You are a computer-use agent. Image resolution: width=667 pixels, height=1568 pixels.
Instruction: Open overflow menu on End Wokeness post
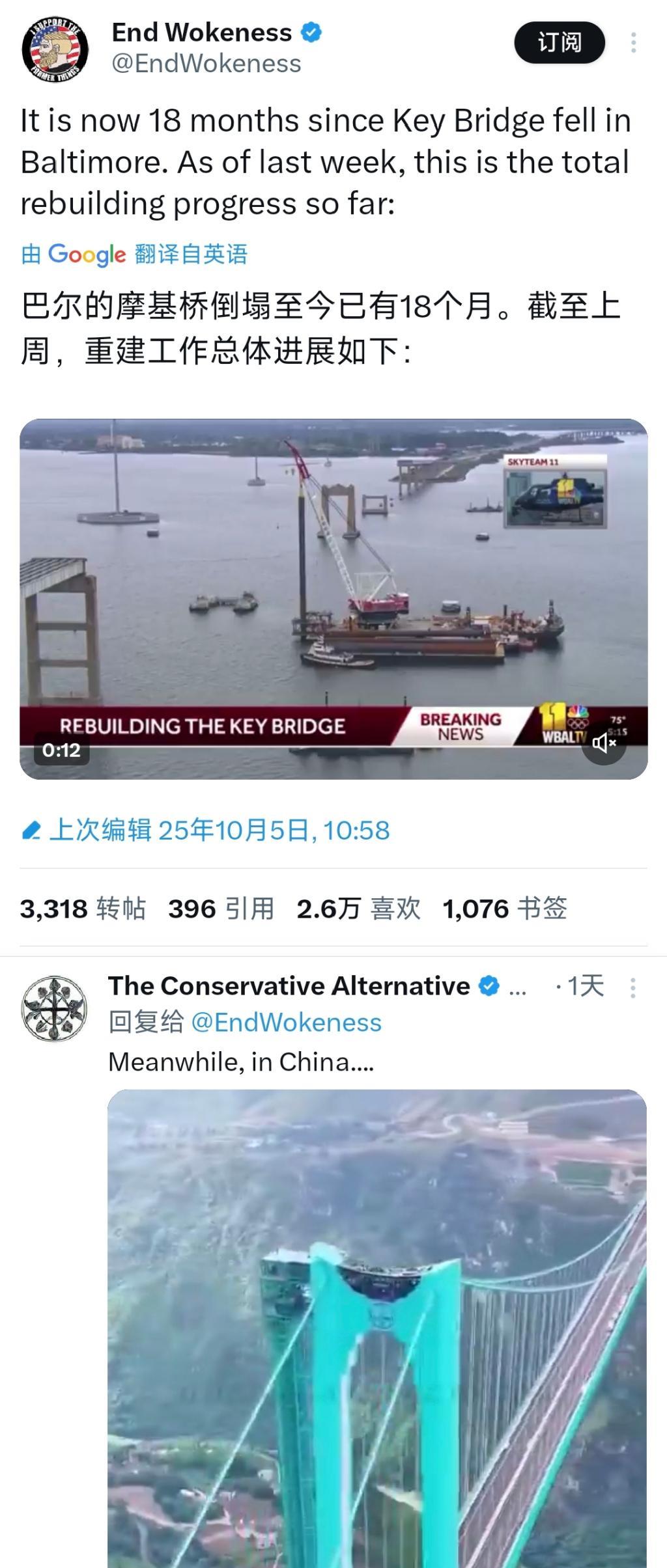pyautogui.click(x=633, y=43)
